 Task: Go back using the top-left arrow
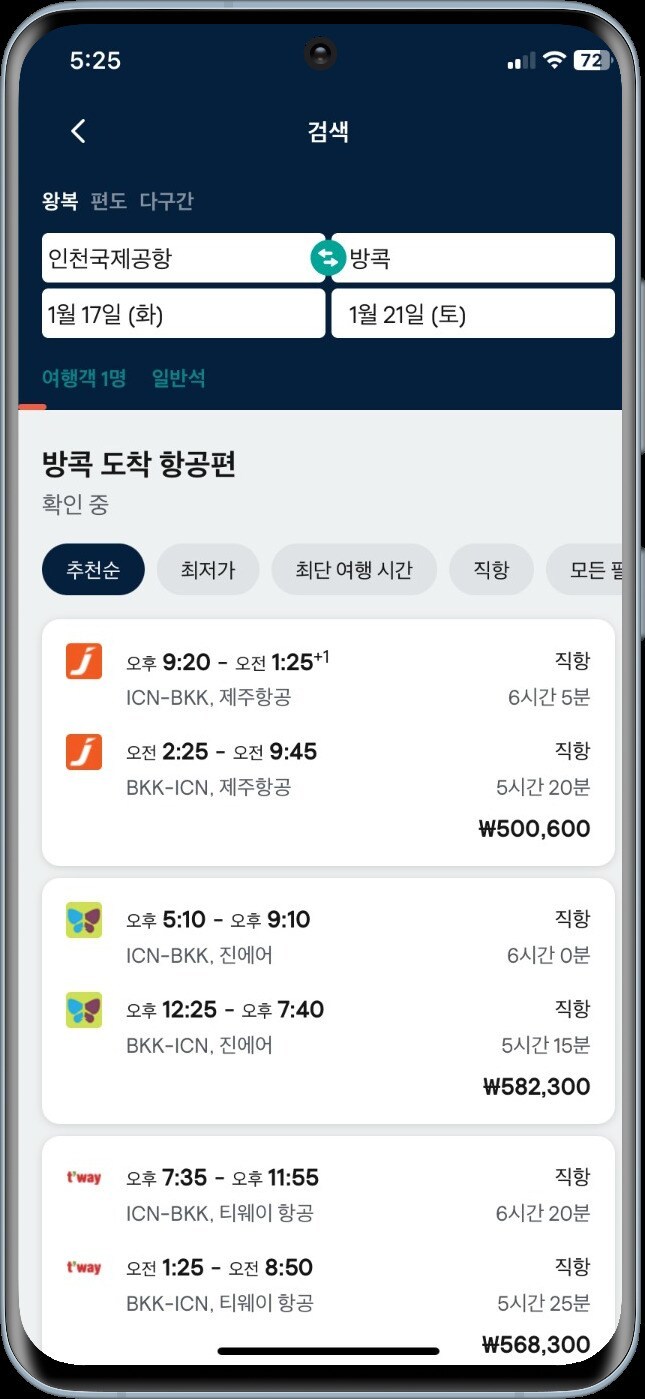[78, 131]
